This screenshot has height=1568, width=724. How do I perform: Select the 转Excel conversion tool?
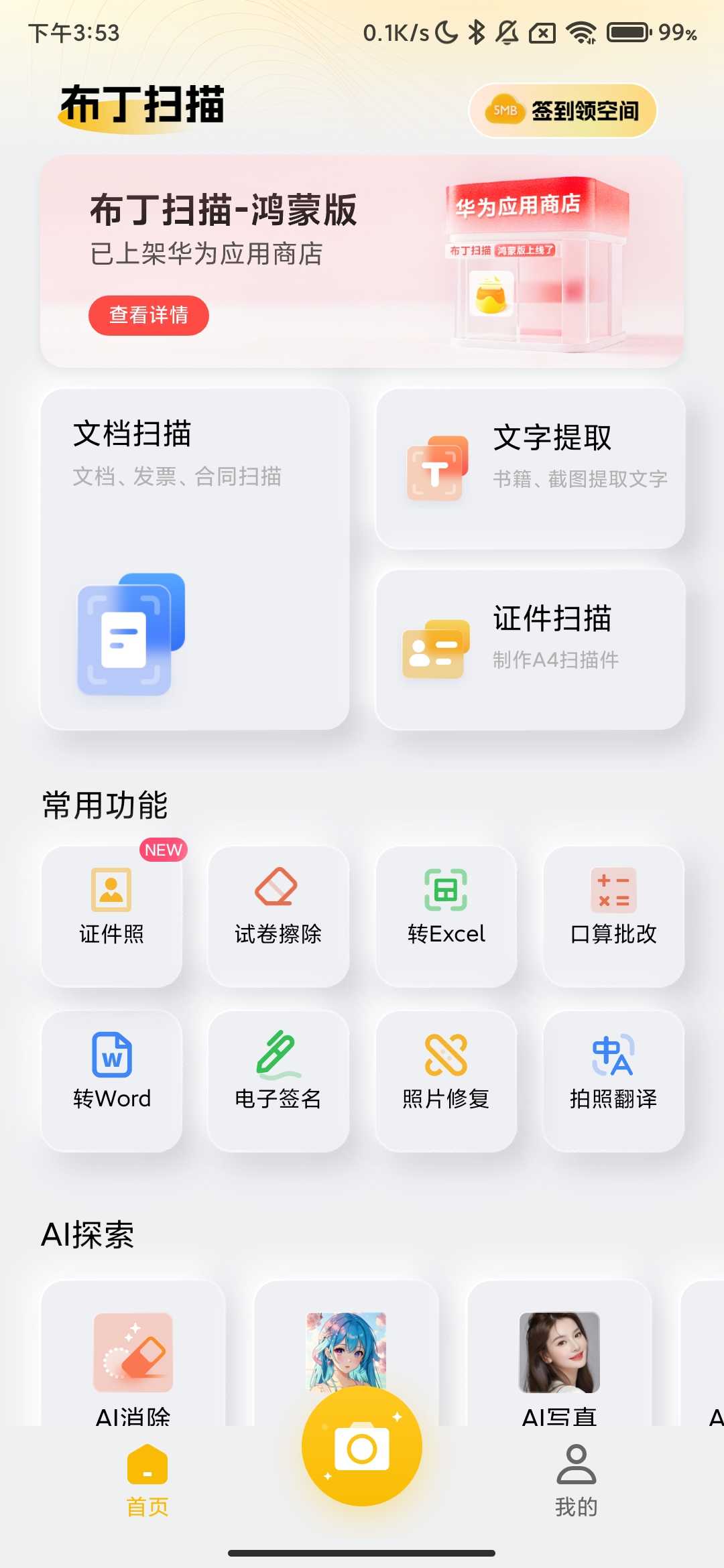point(446,915)
